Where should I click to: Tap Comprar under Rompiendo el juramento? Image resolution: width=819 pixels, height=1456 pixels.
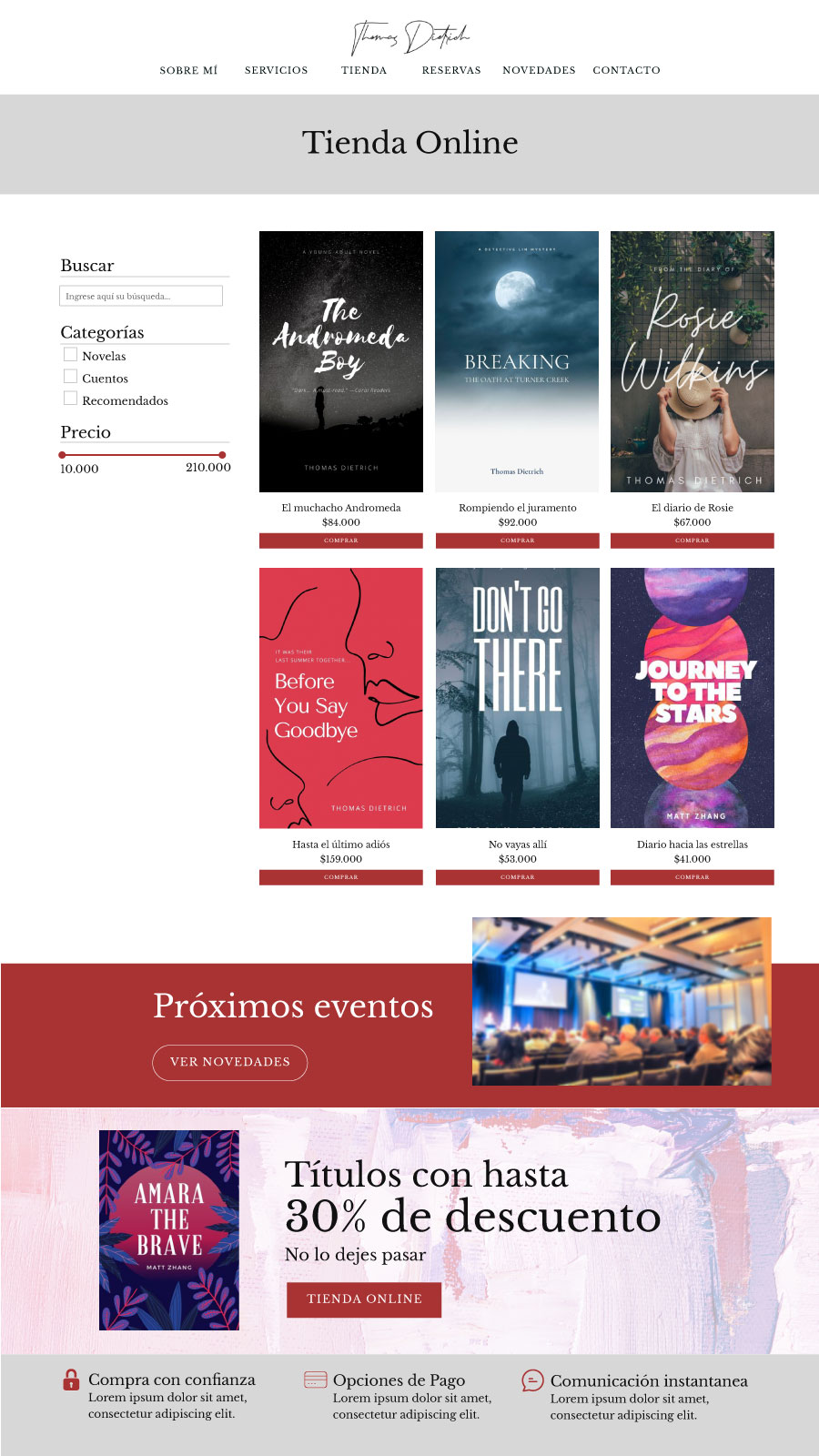click(x=518, y=541)
